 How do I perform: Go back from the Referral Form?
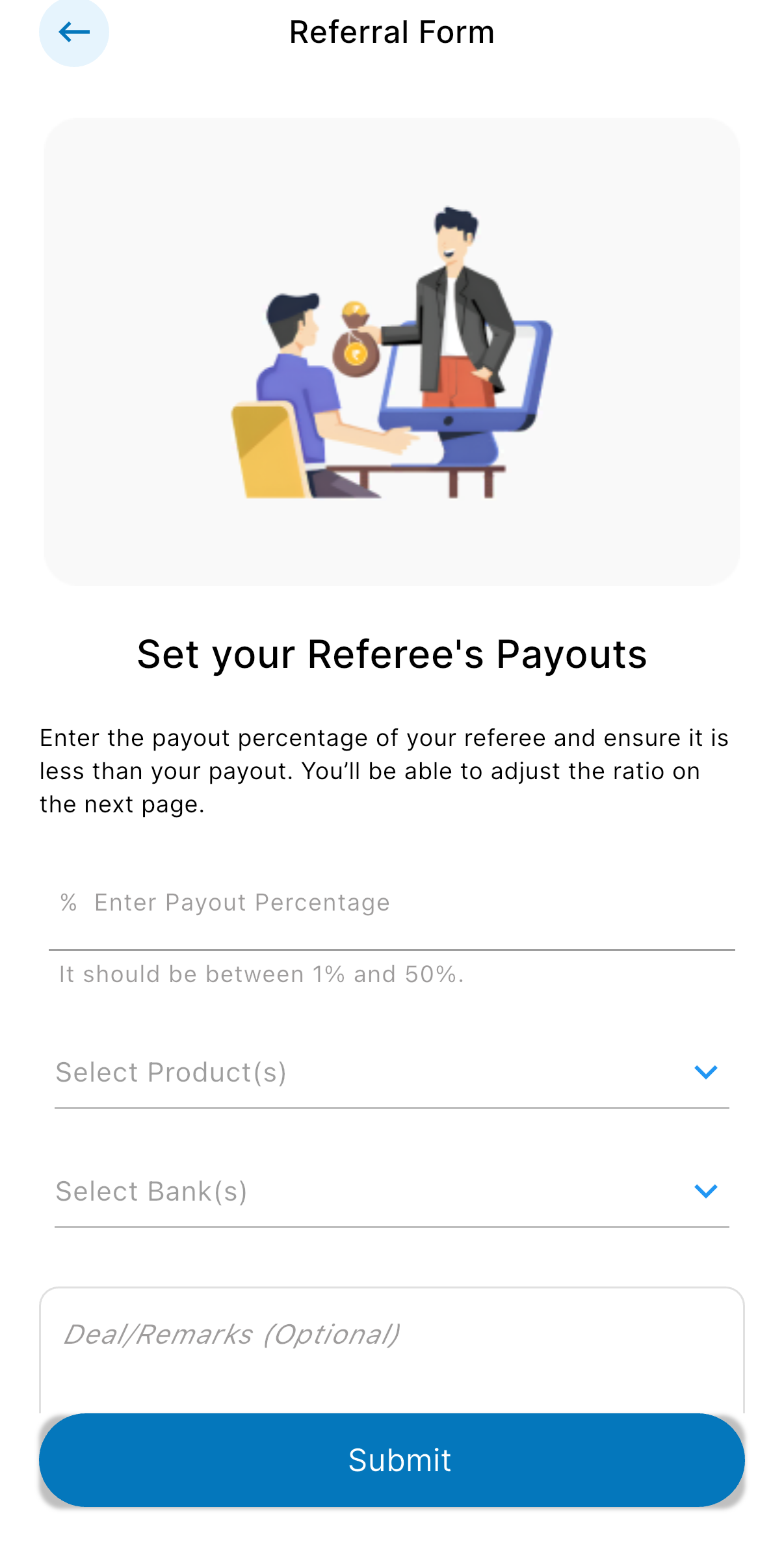pyautogui.click(x=73, y=32)
